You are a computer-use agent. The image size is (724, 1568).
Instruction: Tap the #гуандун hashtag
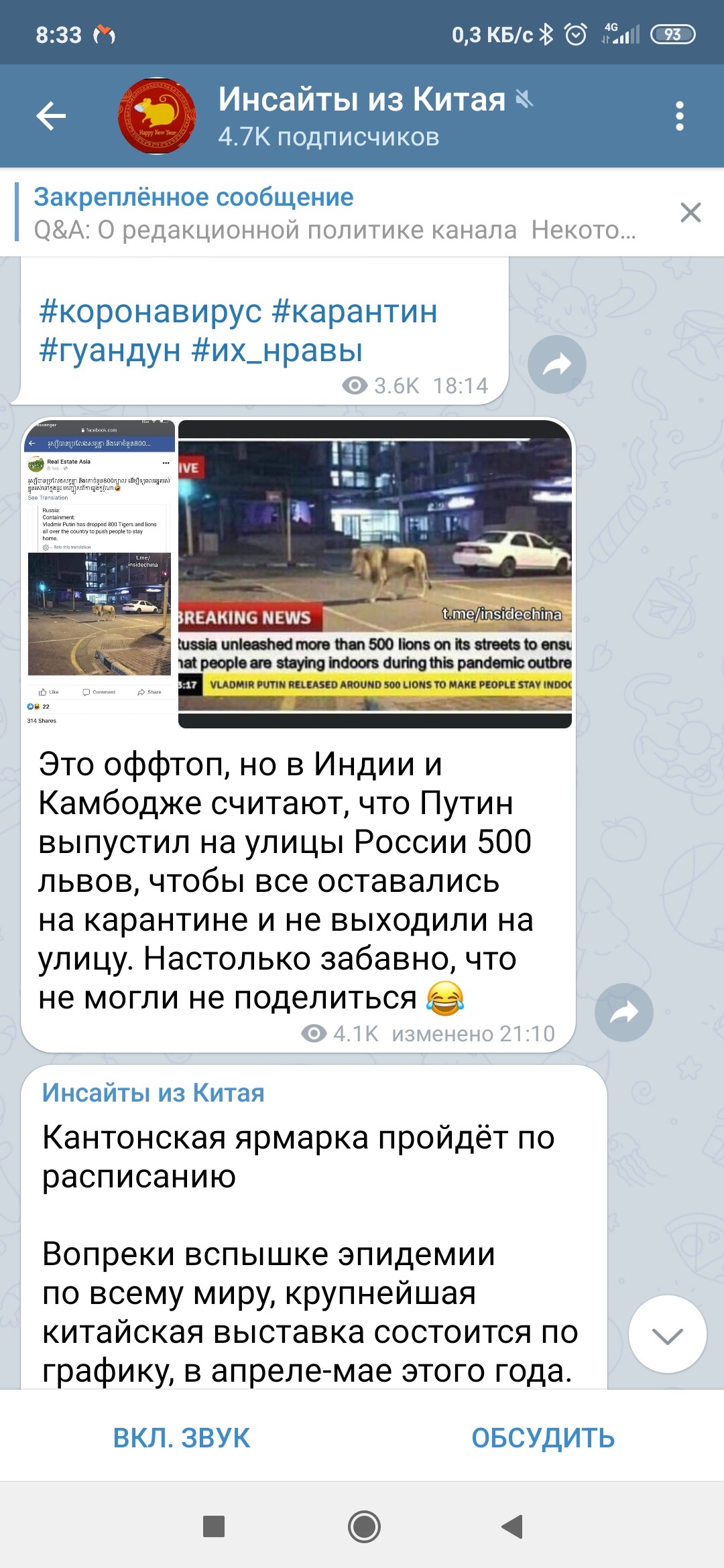coord(110,350)
